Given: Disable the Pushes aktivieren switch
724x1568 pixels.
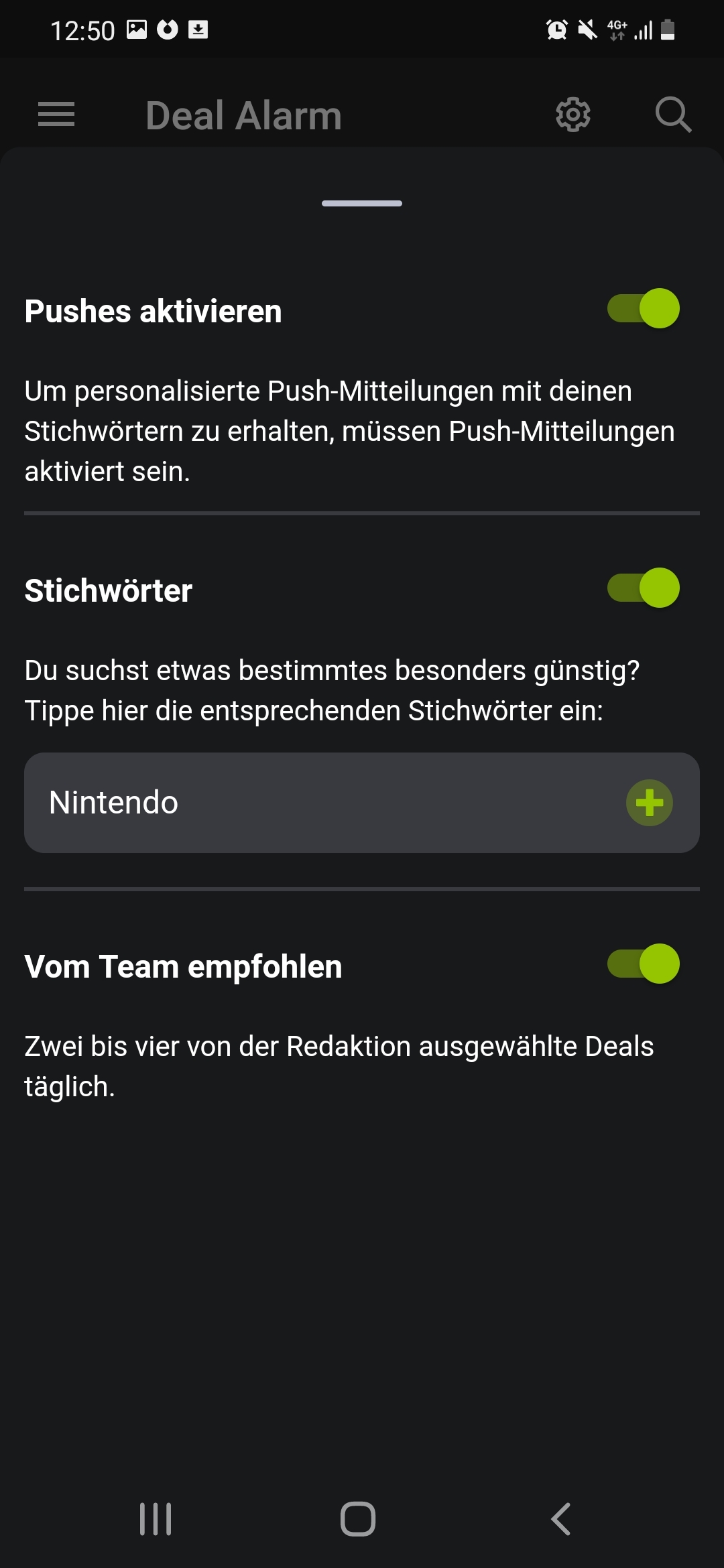Looking at the screenshot, I should point(644,308).
